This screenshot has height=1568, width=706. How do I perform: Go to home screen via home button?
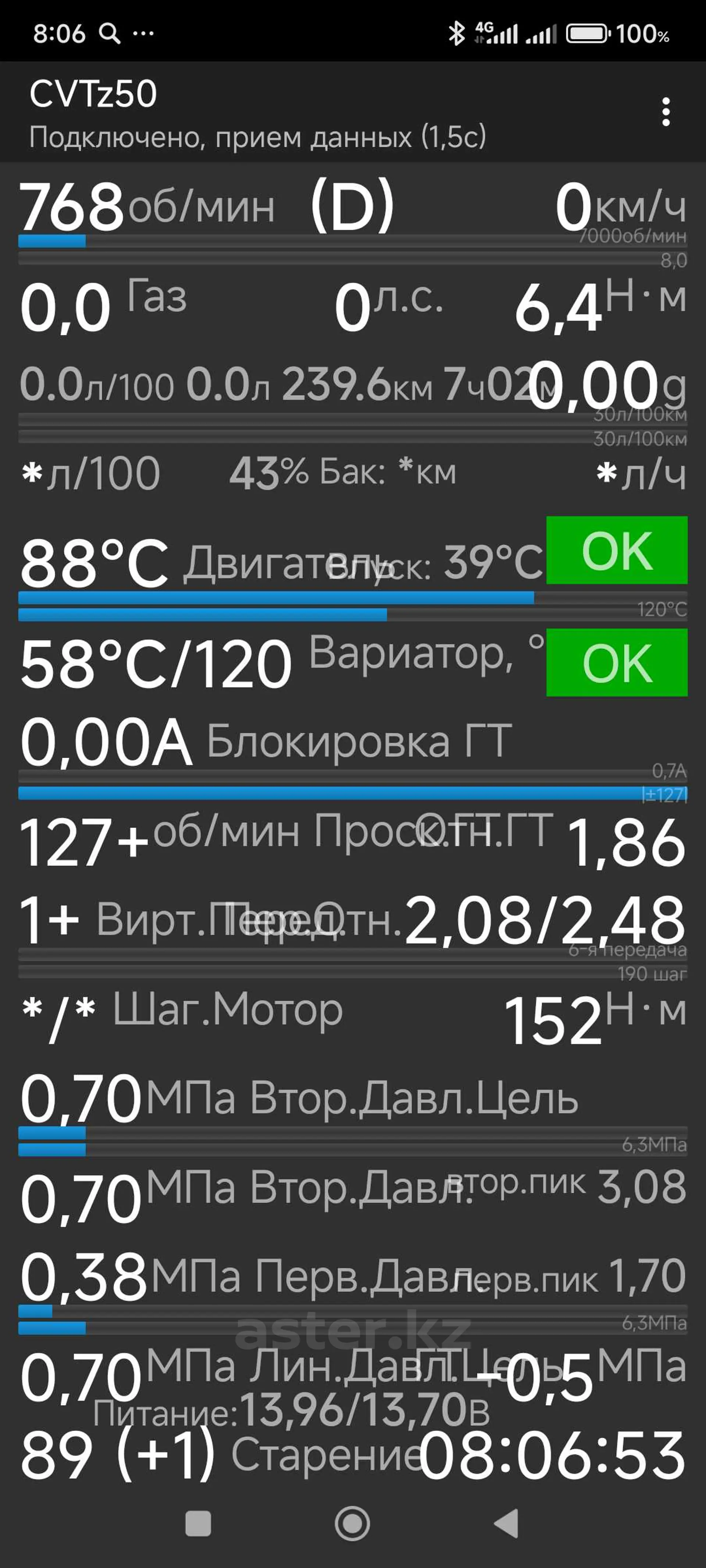(x=353, y=1524)
